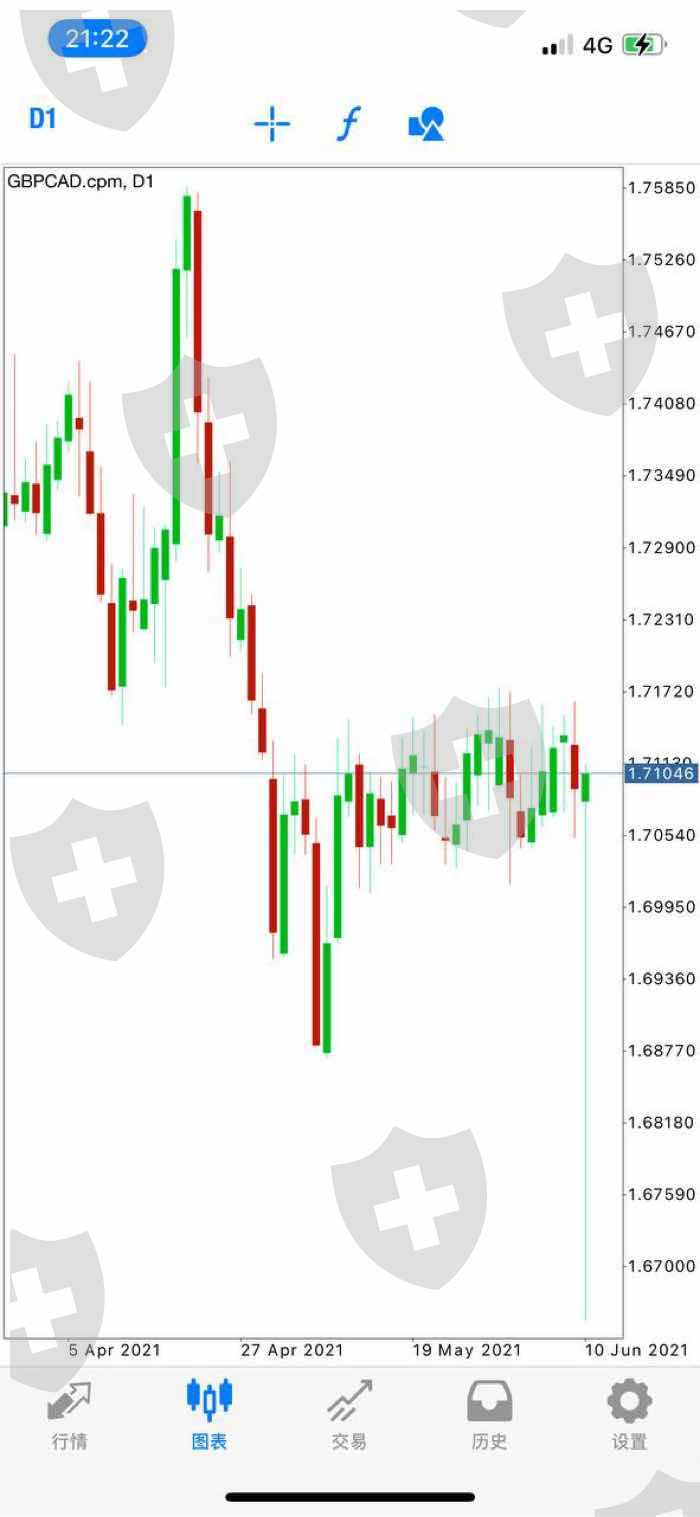Switch to the 行情 quotes tab
The image size is (700, 1517).
(x=70, y=1414)
